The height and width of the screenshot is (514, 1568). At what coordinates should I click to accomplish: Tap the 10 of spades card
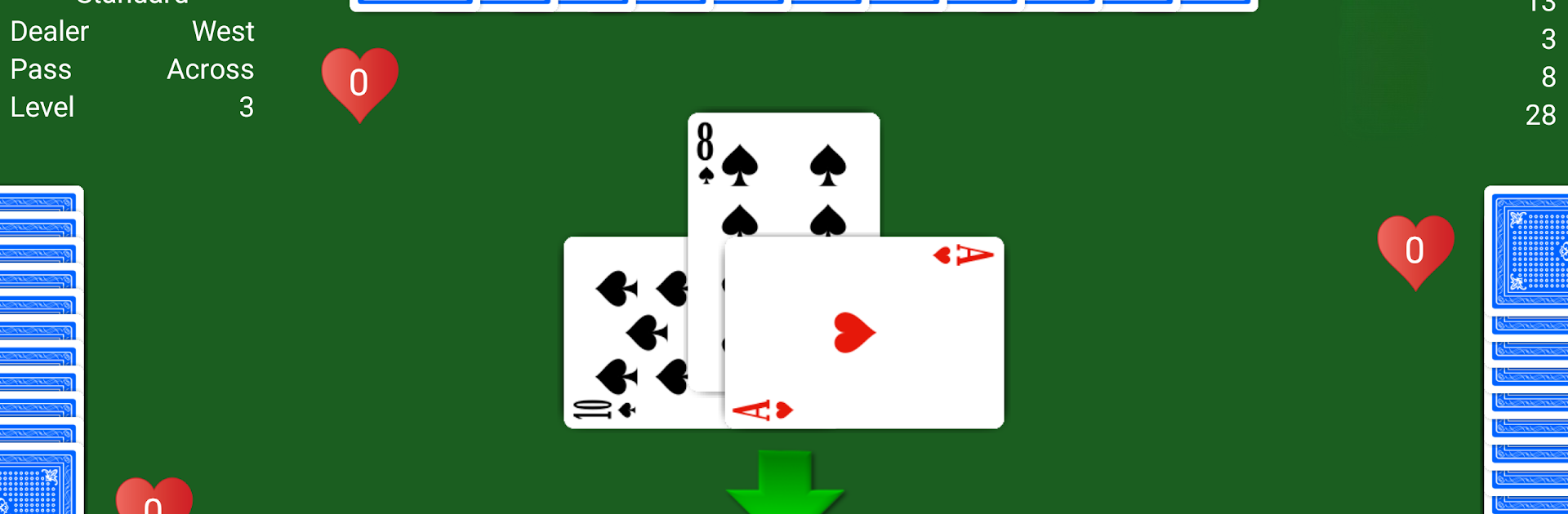click(625, 333)
